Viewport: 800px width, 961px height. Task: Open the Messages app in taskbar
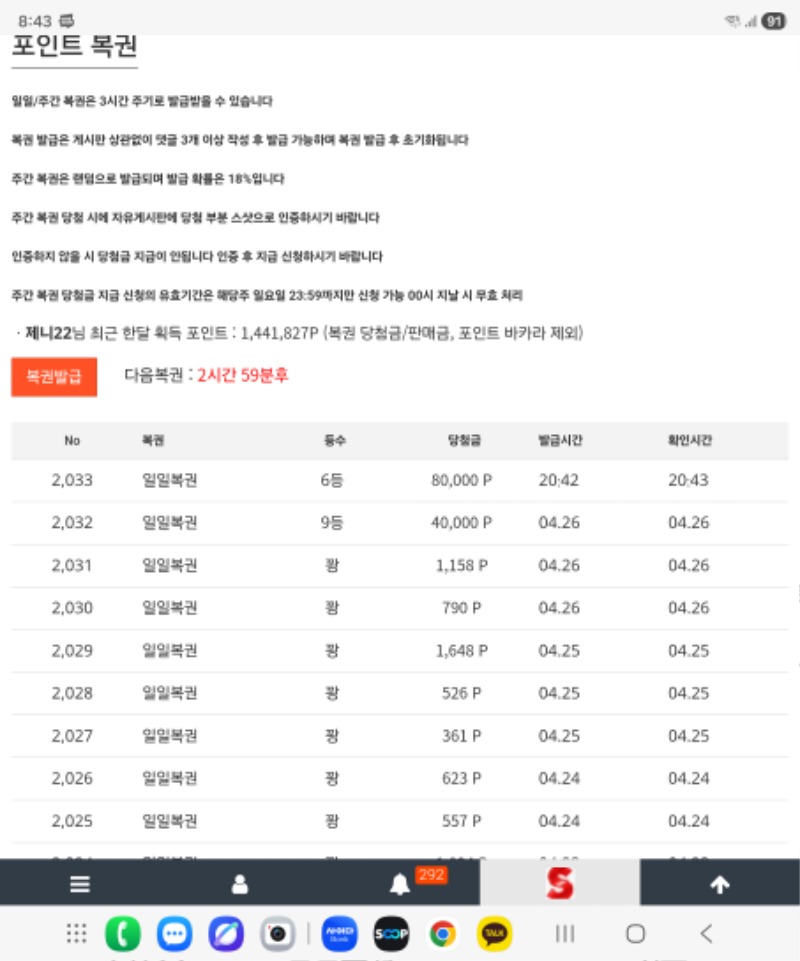point(175,934)
